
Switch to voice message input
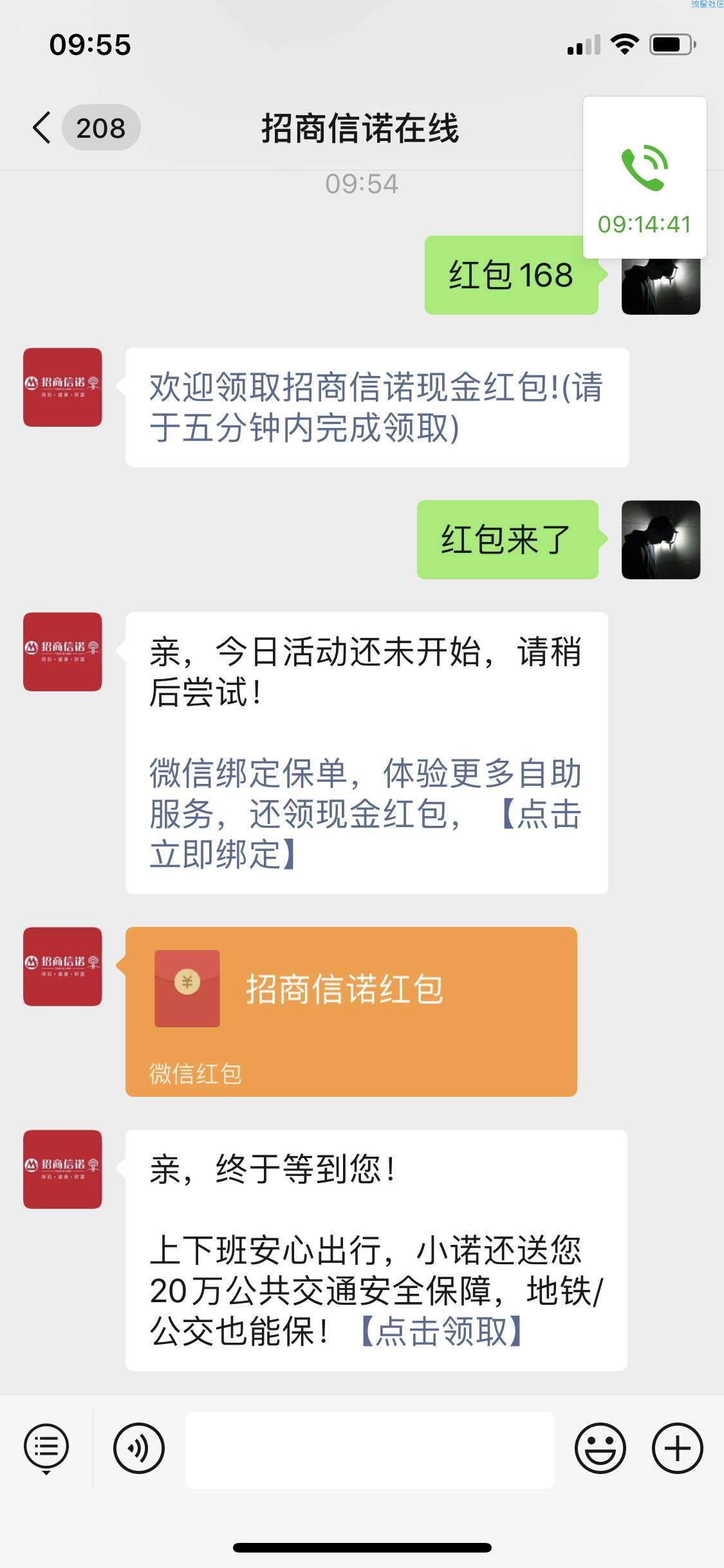pos(139,1448)
